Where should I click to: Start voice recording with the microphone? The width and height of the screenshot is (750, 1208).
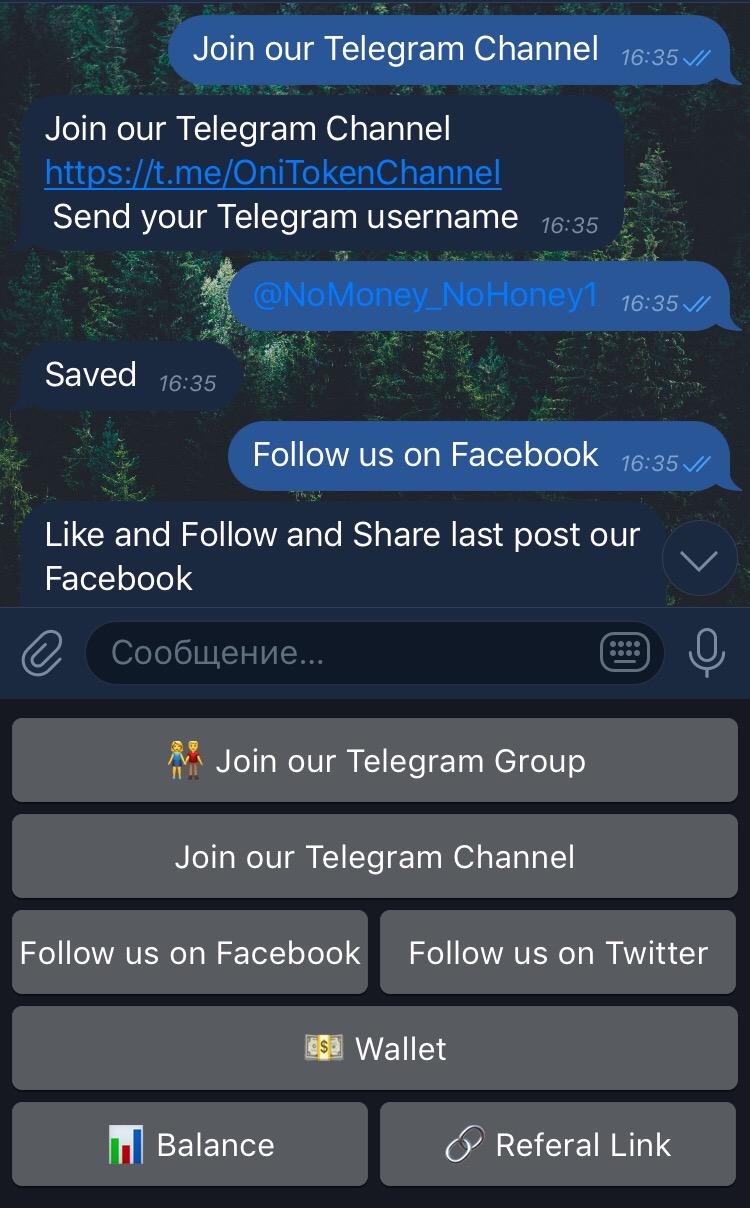706,654
